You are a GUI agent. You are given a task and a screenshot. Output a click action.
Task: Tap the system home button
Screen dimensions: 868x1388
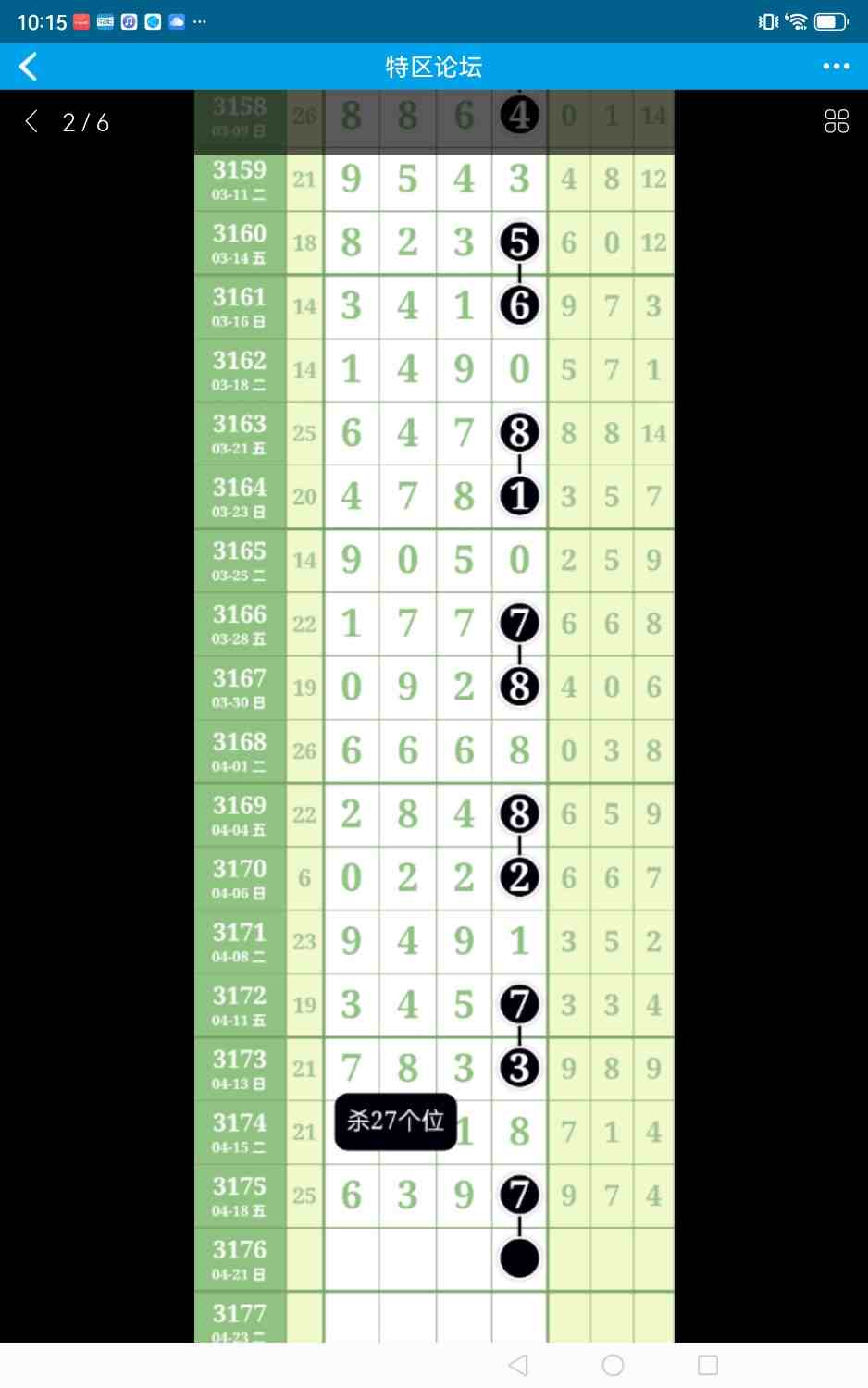tap(613, 1365)
